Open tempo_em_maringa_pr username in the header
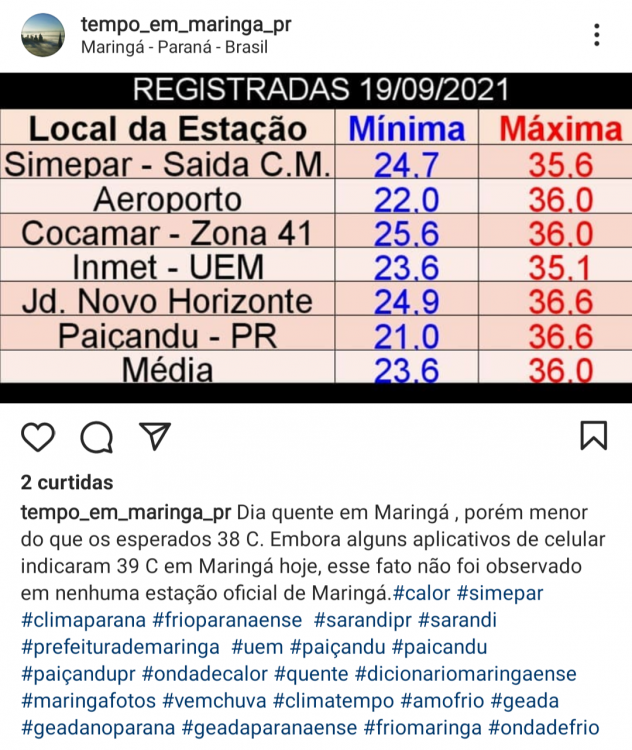Viewport: 632px width, 750px height. [185, 24]
